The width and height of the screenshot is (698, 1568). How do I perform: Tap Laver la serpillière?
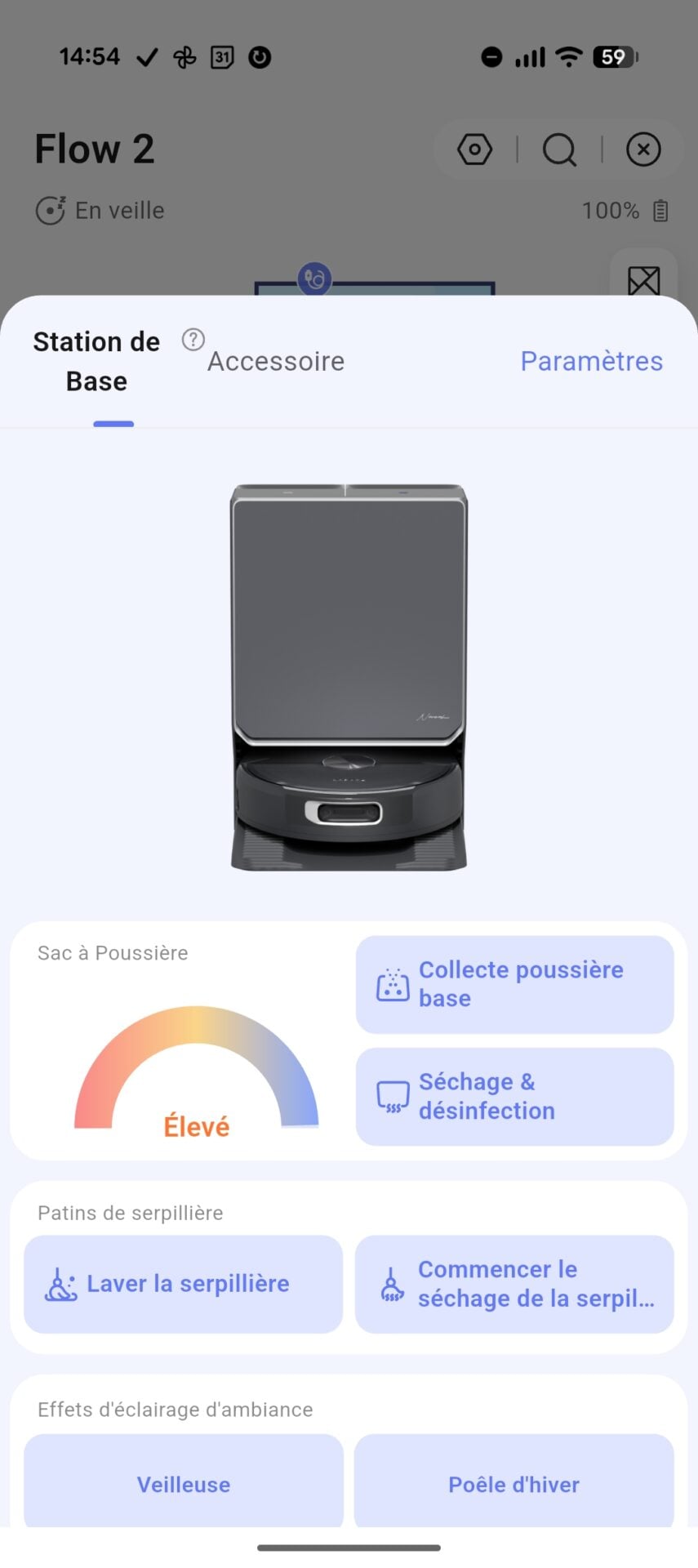coord(183,1284)
